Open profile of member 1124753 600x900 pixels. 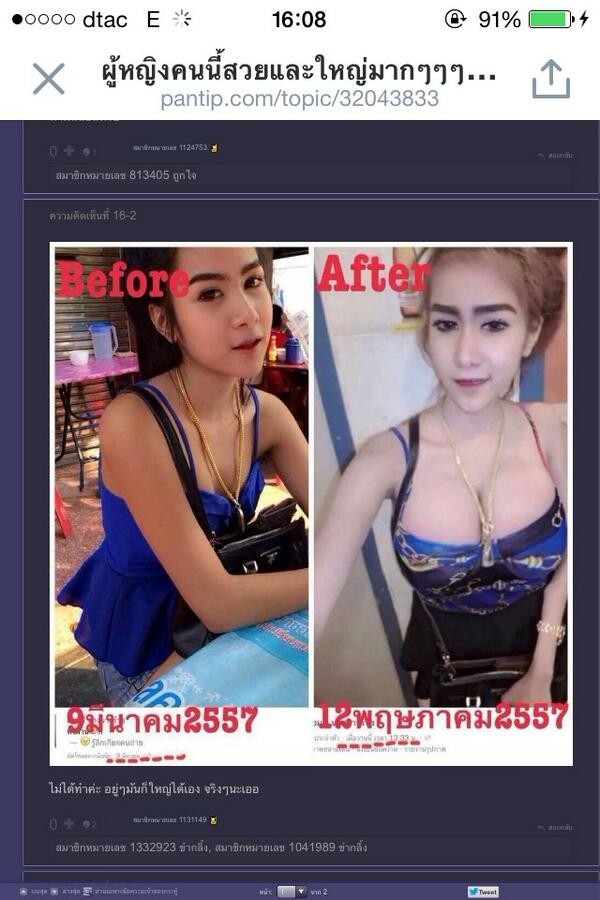(x=170, y=148)
